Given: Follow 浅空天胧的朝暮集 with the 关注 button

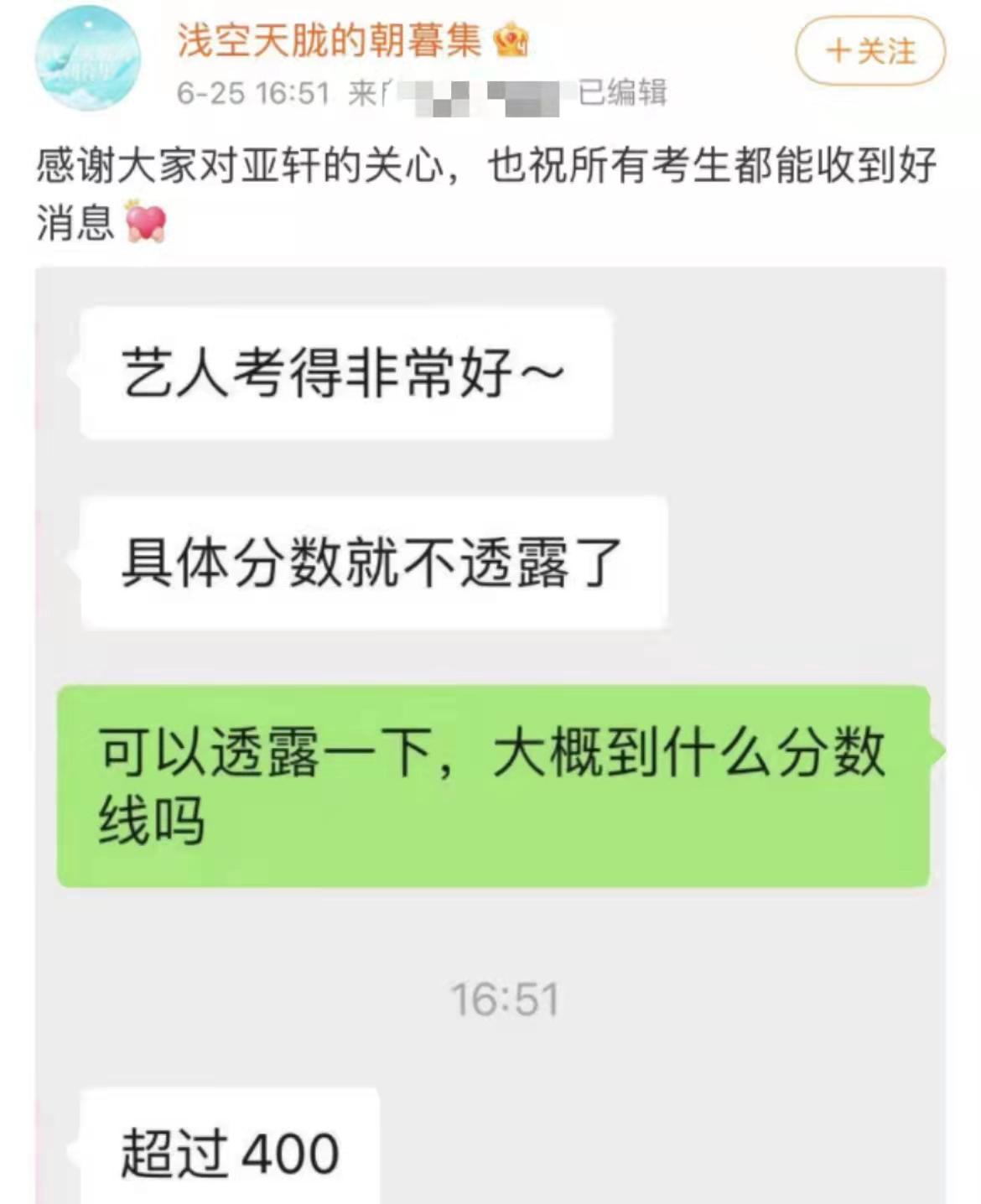Looking at the screenshot, I should (869, 51).
